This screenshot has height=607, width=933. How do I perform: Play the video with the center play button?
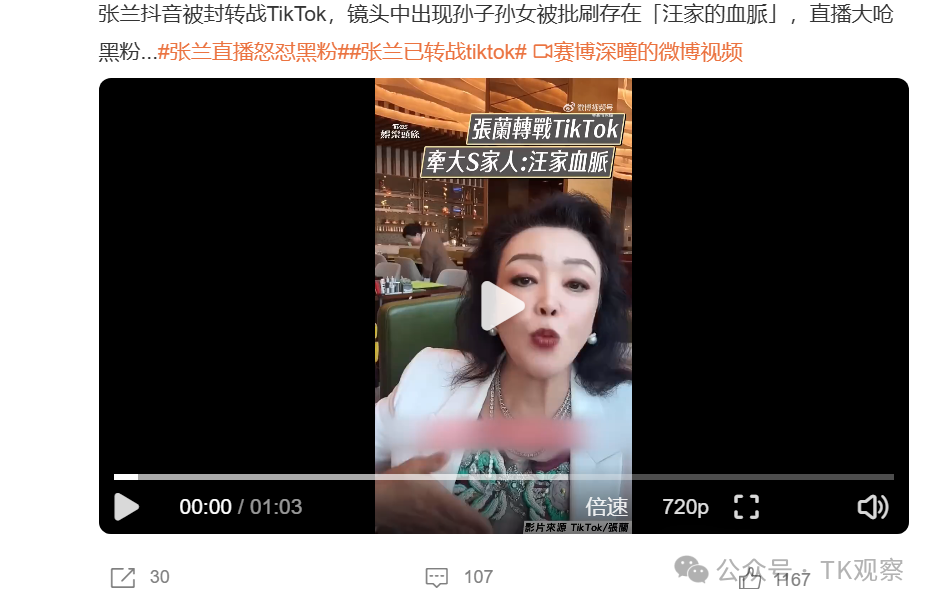[502, 306]
